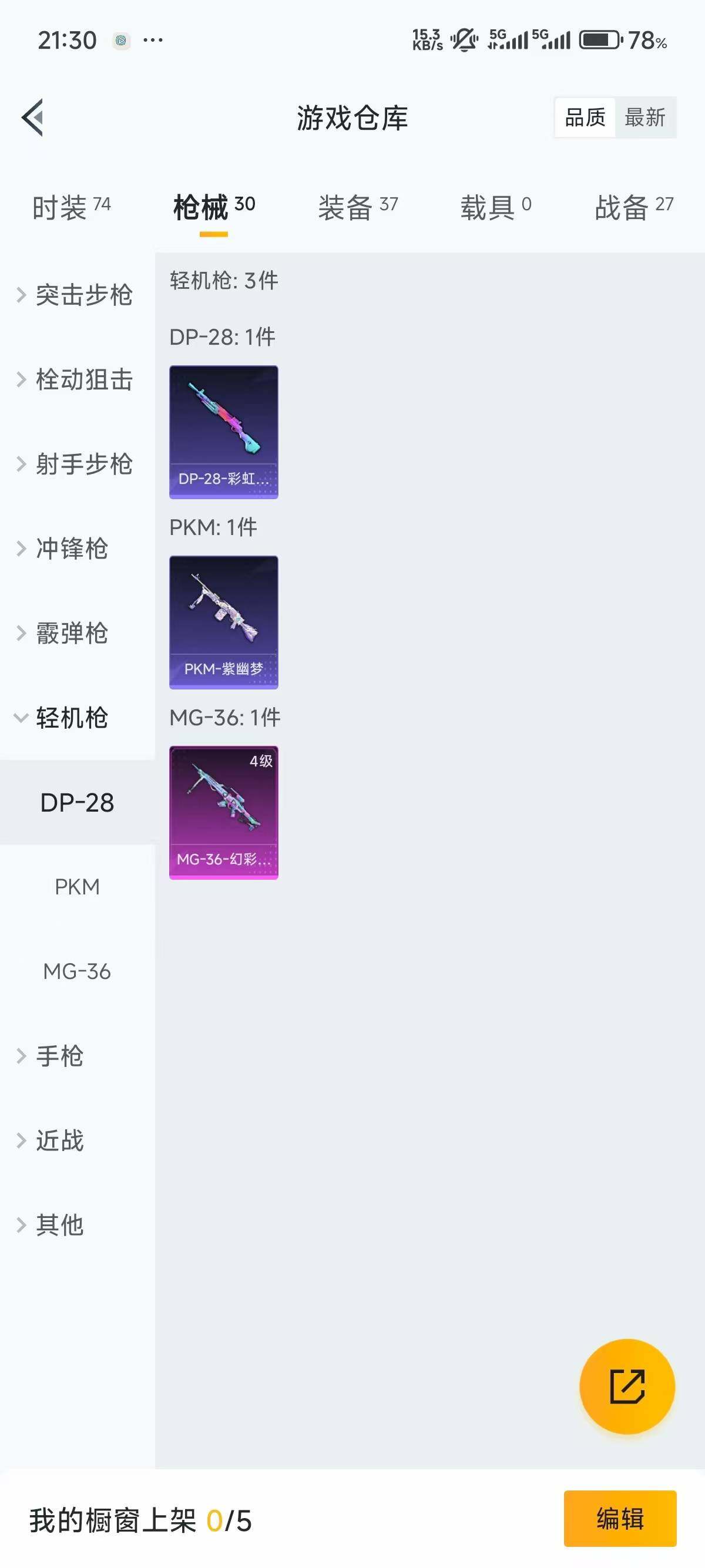Select MG-36 in the sidebar
The image size is (705, 1568).
point(77,971)
